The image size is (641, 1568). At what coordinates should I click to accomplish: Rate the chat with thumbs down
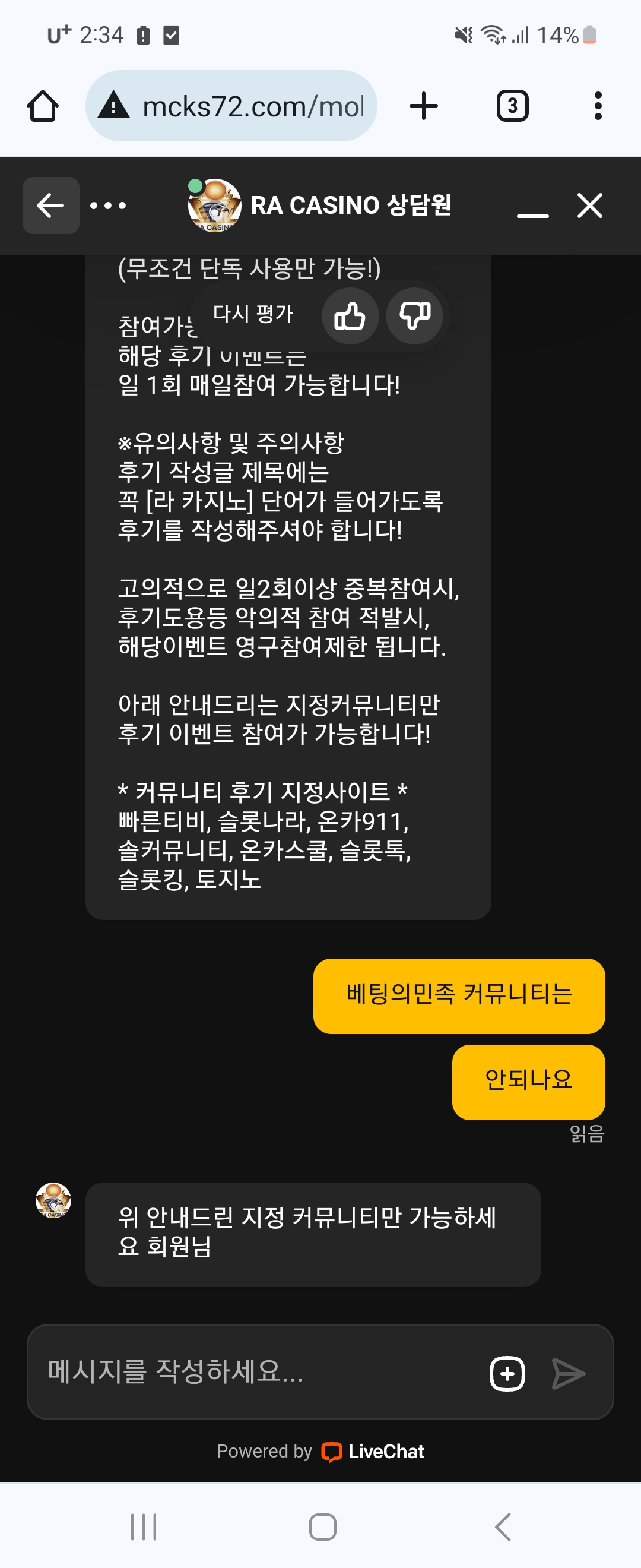click(415, 316)
